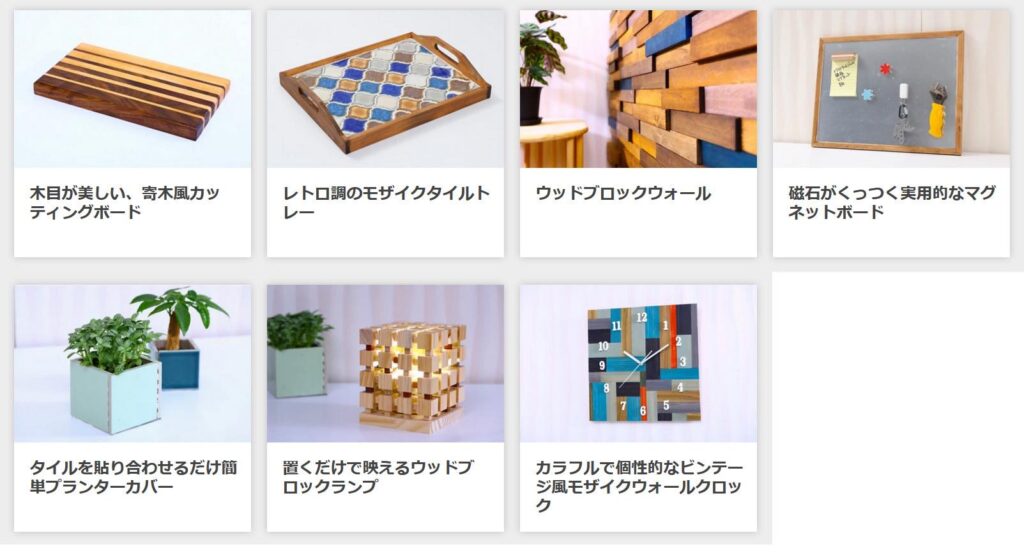The width and height of the screenshot is (1024, 558).
Task: Open the 寄木風カッティングボード card
Action: pyautogui.click(x=132, y=133)
